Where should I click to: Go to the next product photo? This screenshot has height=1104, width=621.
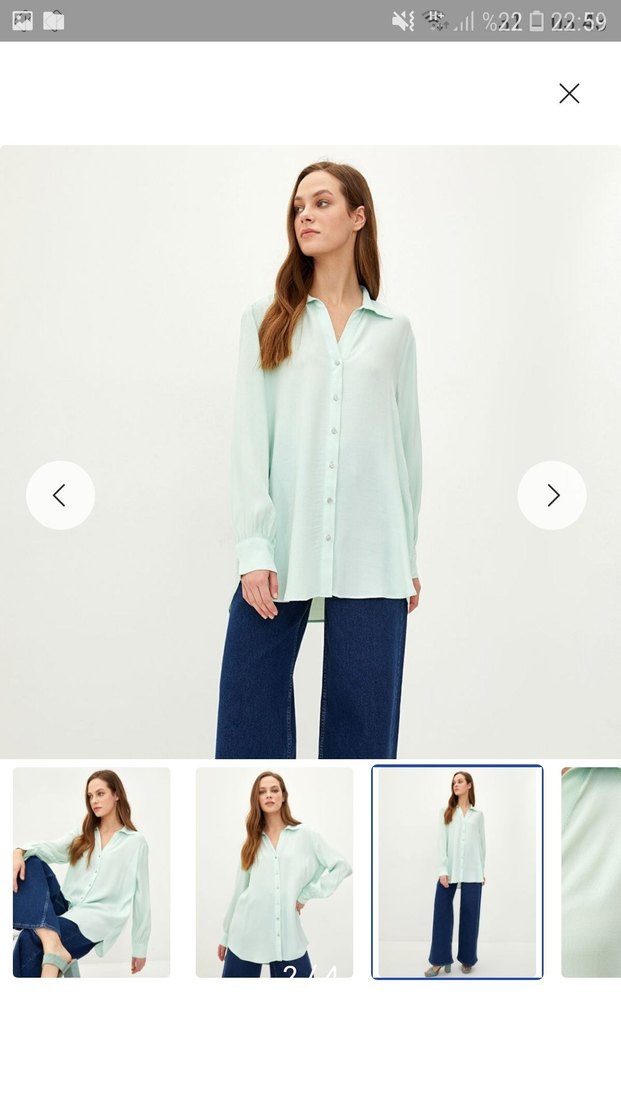552,495
